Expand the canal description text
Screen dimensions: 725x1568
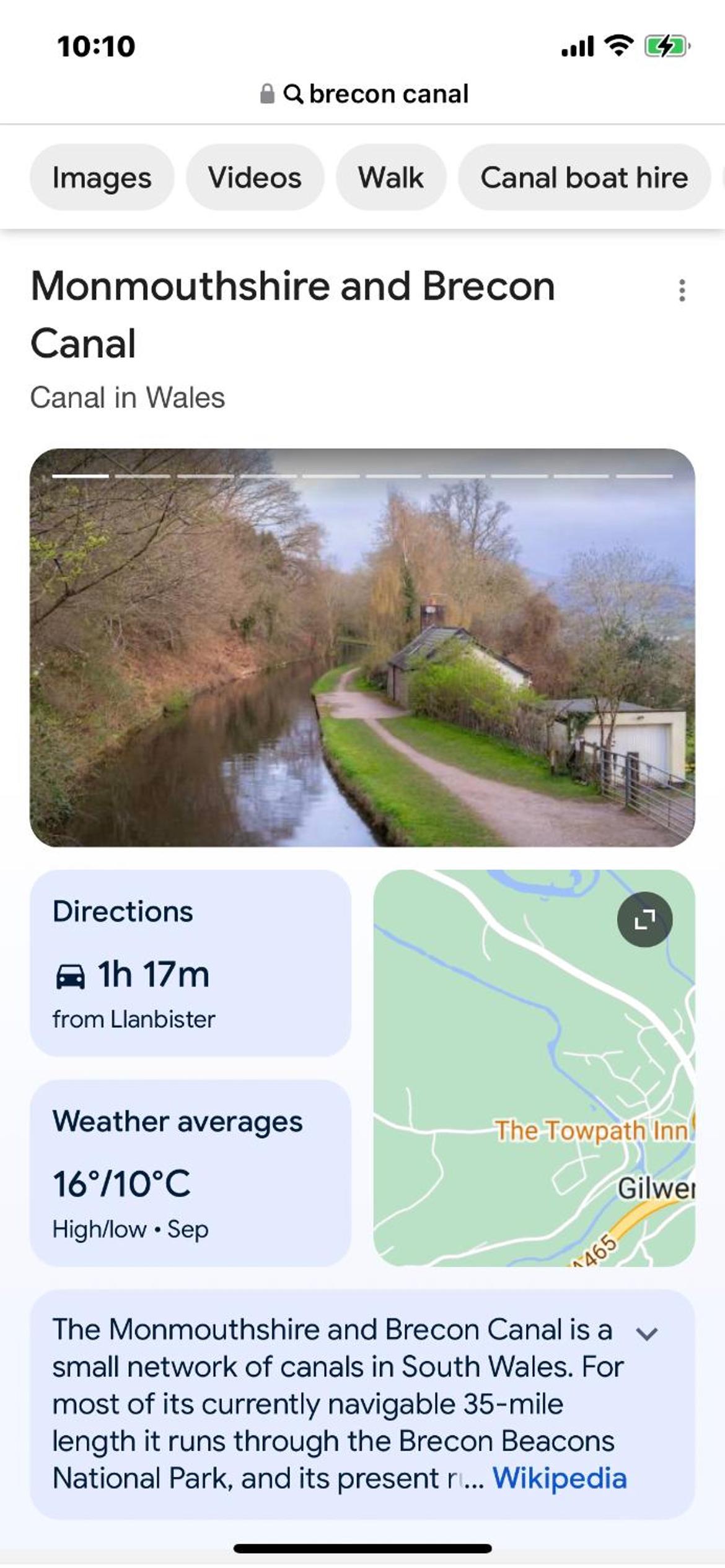click(647, 1333)
